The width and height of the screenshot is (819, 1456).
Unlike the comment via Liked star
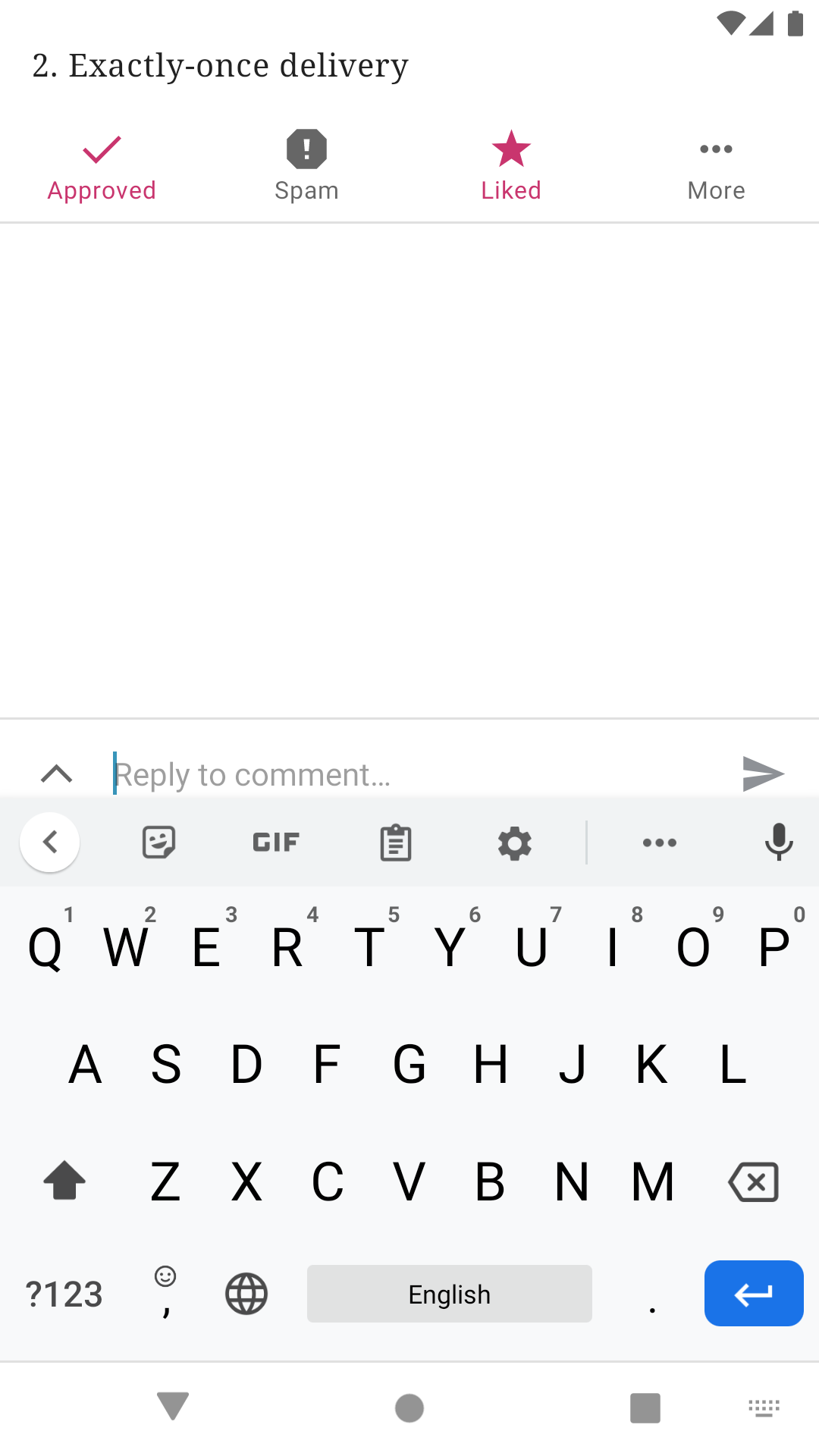[511, 166]
